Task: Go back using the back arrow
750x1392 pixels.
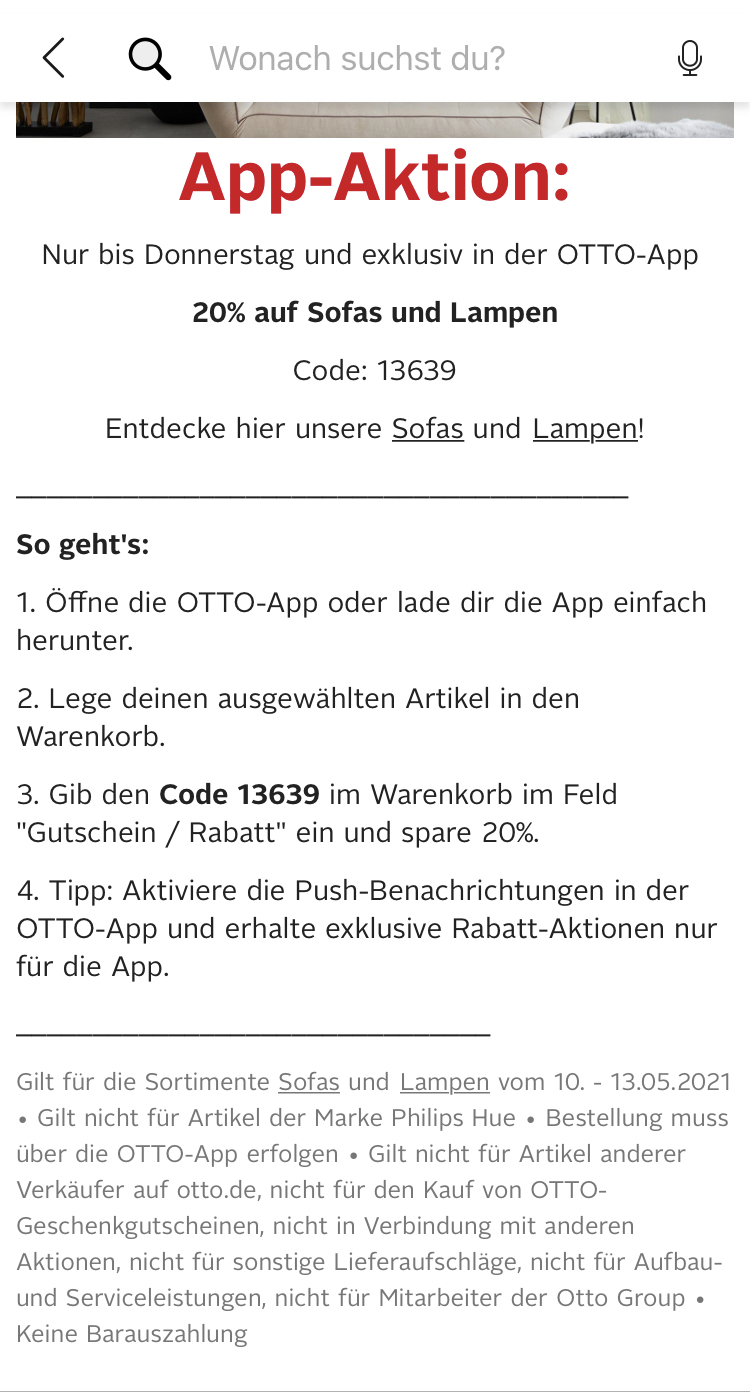Action: point(54,58)
